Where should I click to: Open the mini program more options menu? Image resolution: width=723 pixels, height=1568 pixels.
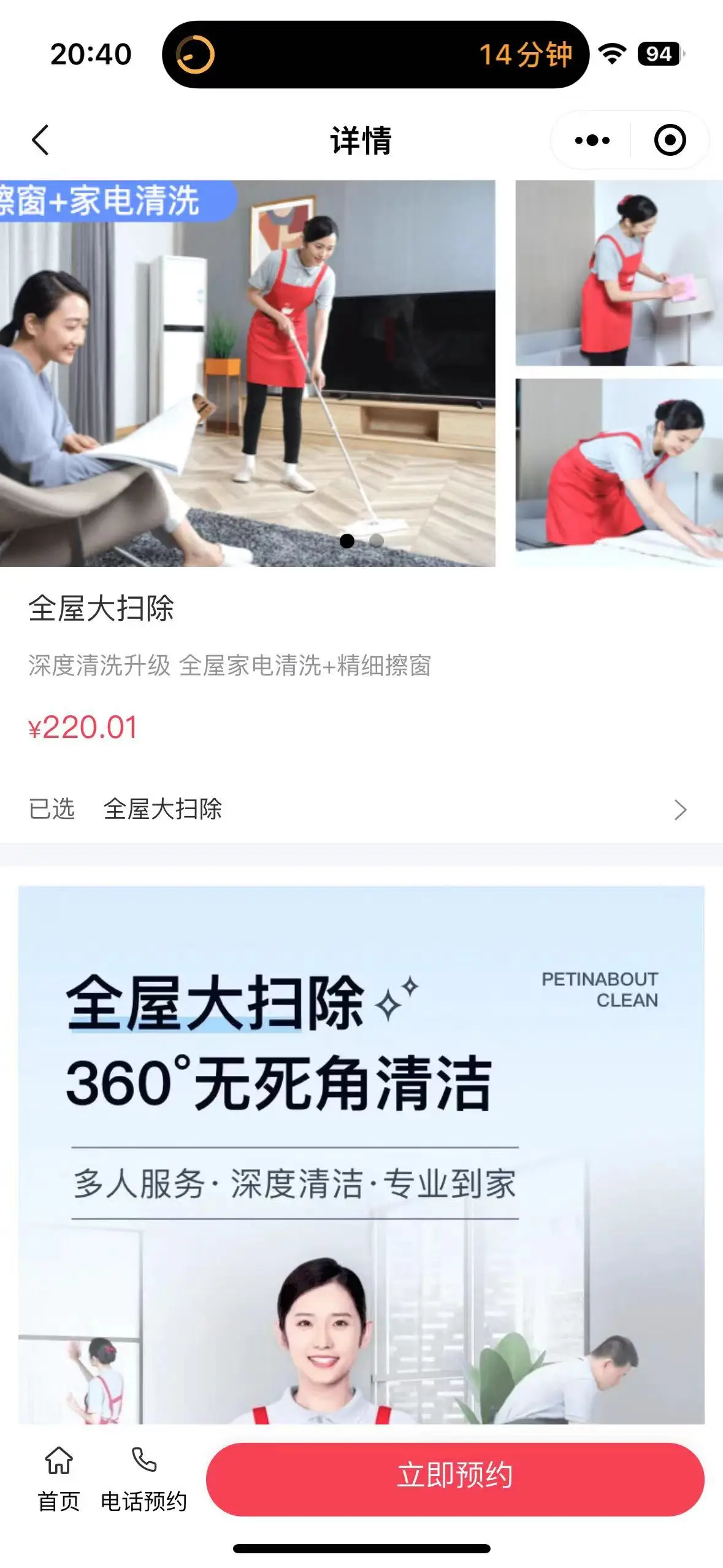point(592,140)
